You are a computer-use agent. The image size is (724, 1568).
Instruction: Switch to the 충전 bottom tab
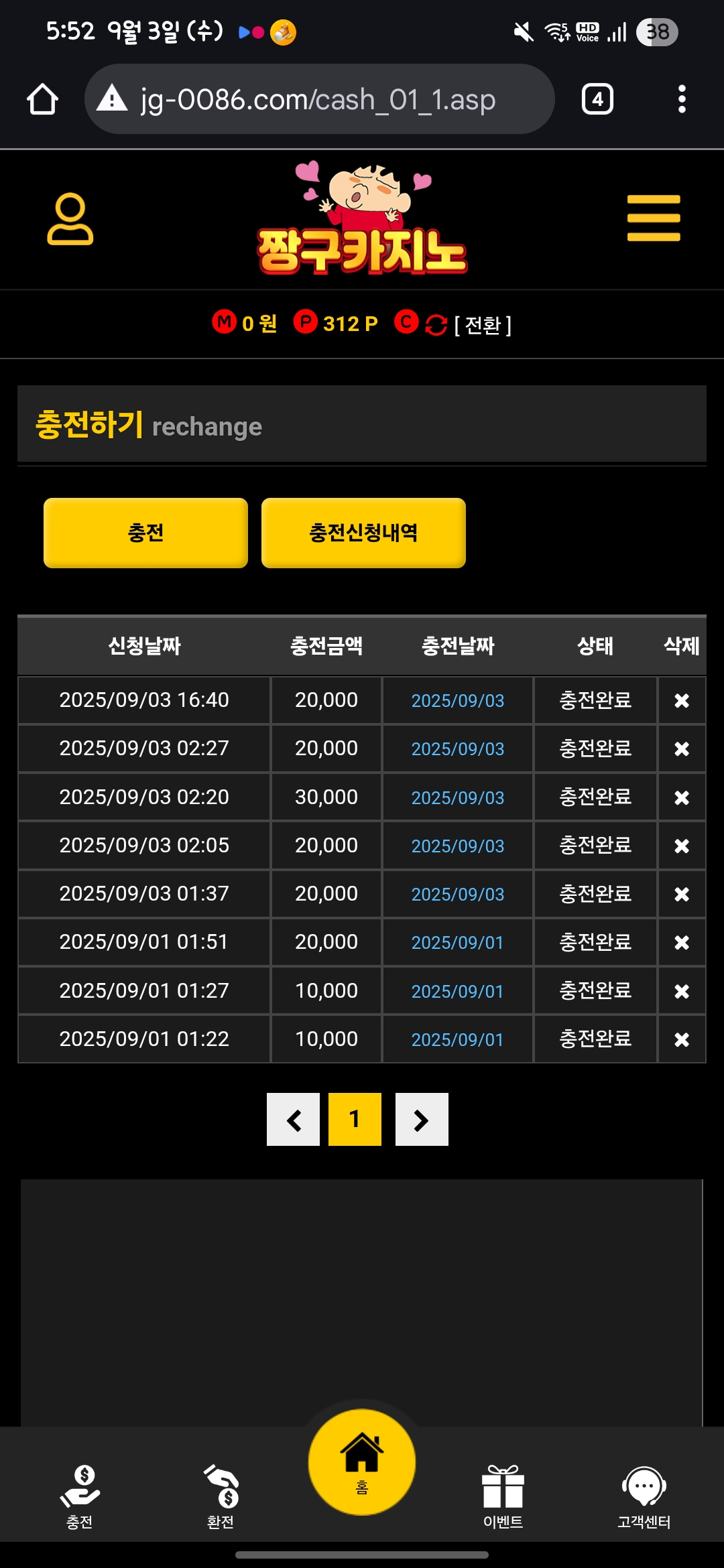click(x=80, y=1496)
